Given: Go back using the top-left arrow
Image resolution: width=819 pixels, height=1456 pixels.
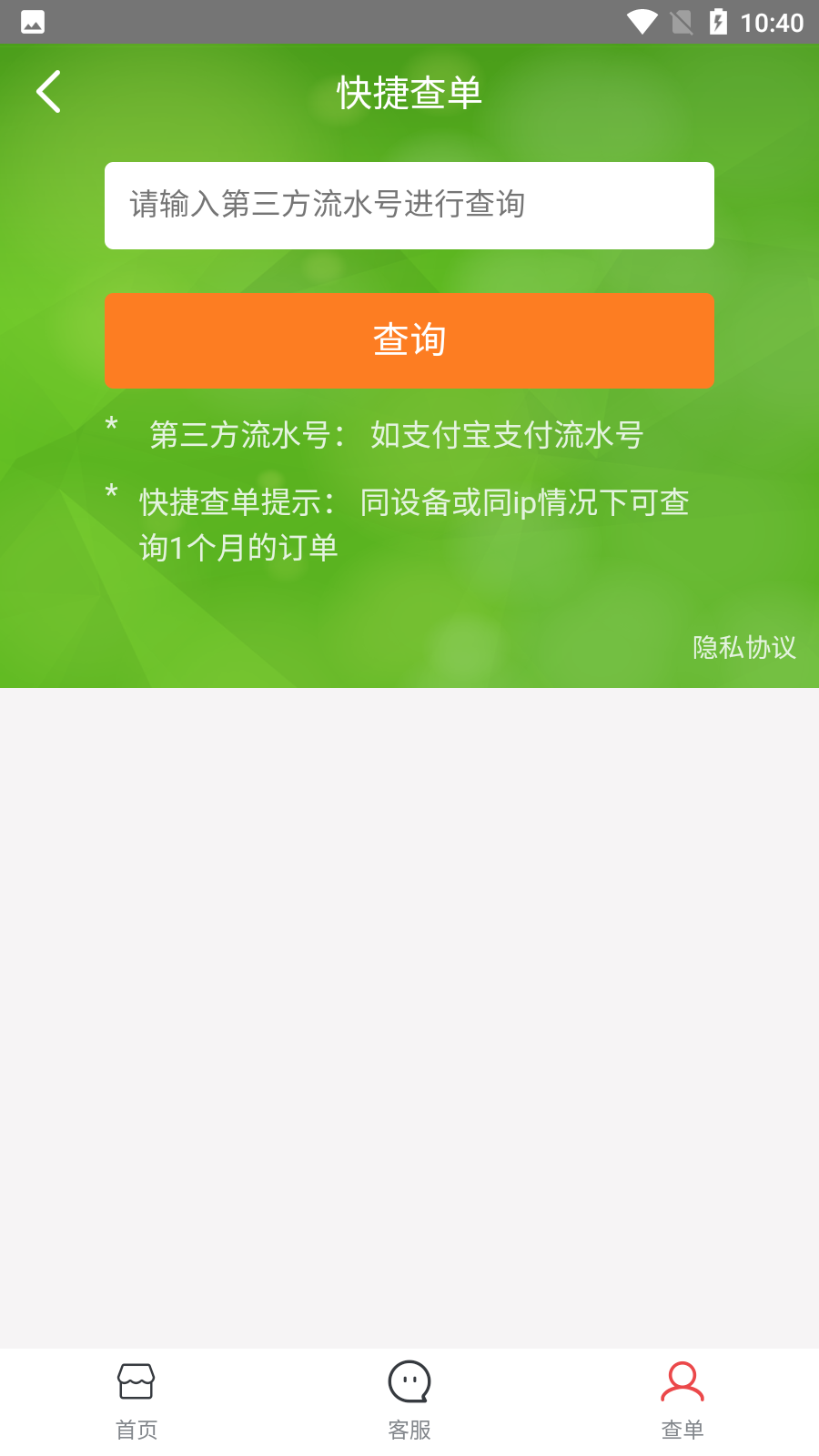Looking at the screenshot, I should coord(48,92).
